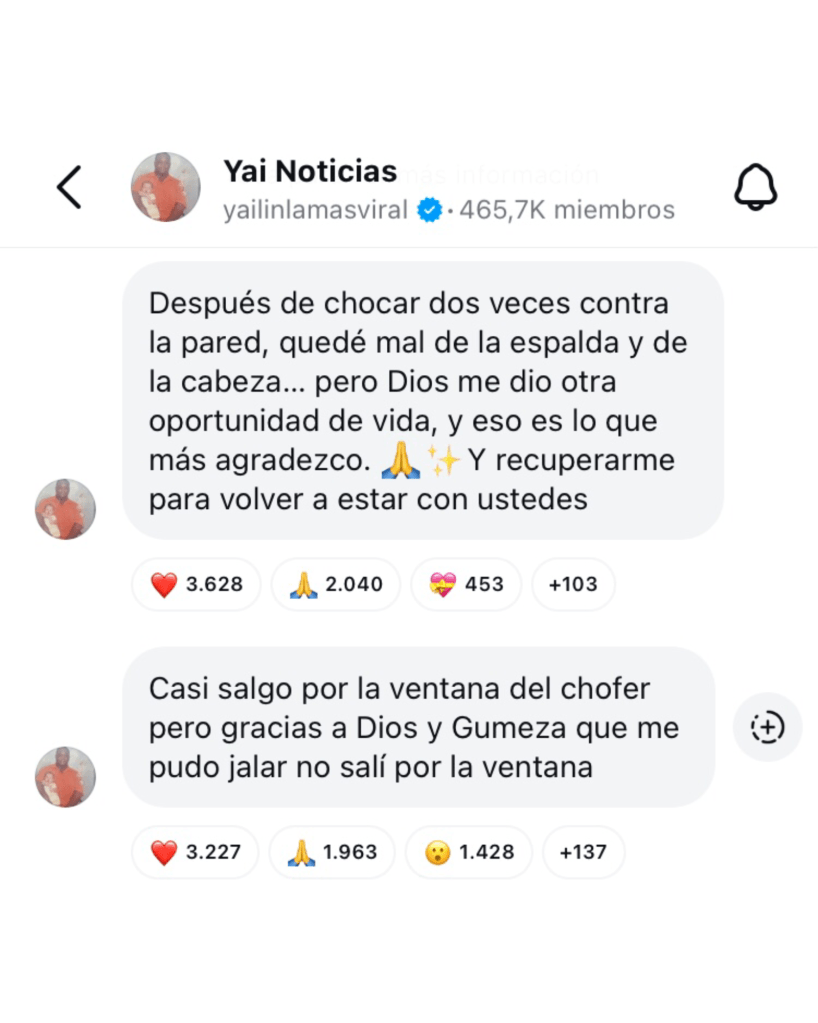Tap the praying hands reaction with 1.963

332,853
